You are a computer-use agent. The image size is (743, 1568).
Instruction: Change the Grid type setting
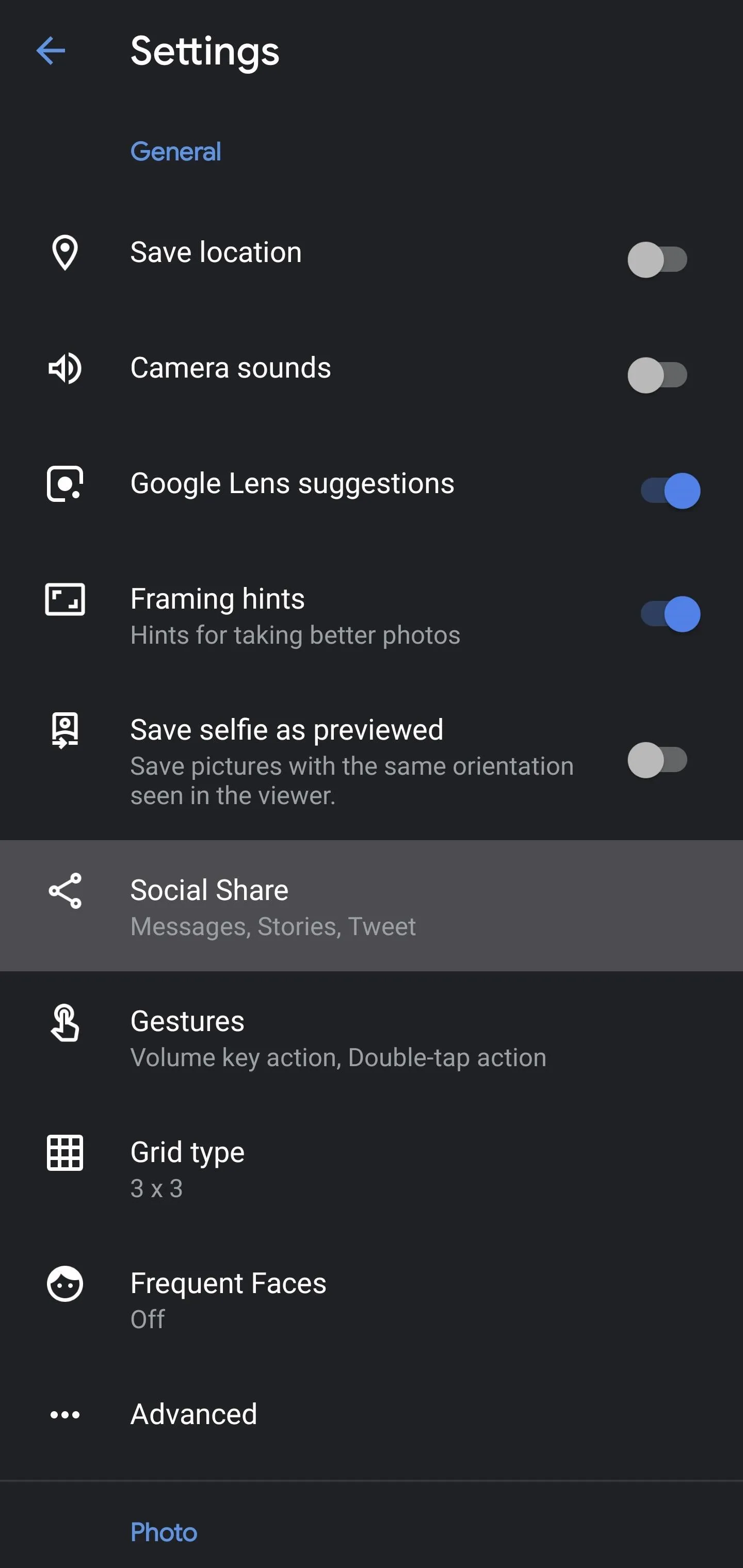372,1168
